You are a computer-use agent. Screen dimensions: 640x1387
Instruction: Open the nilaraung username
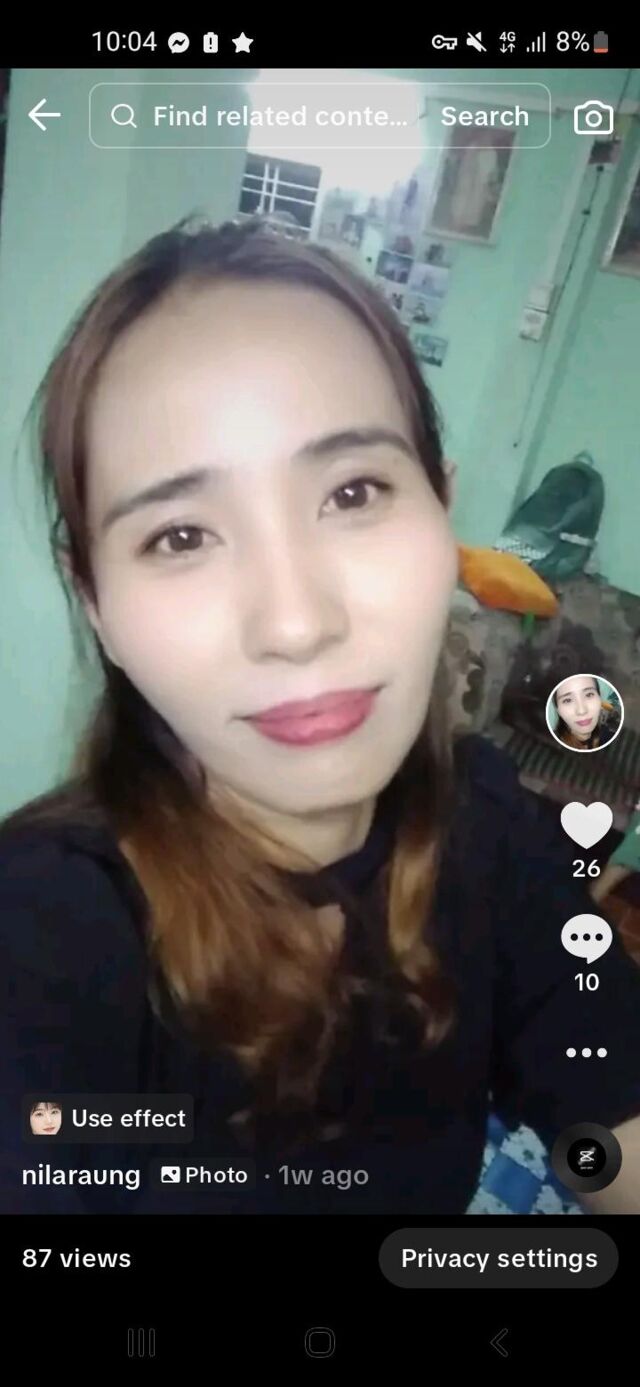81,1175
